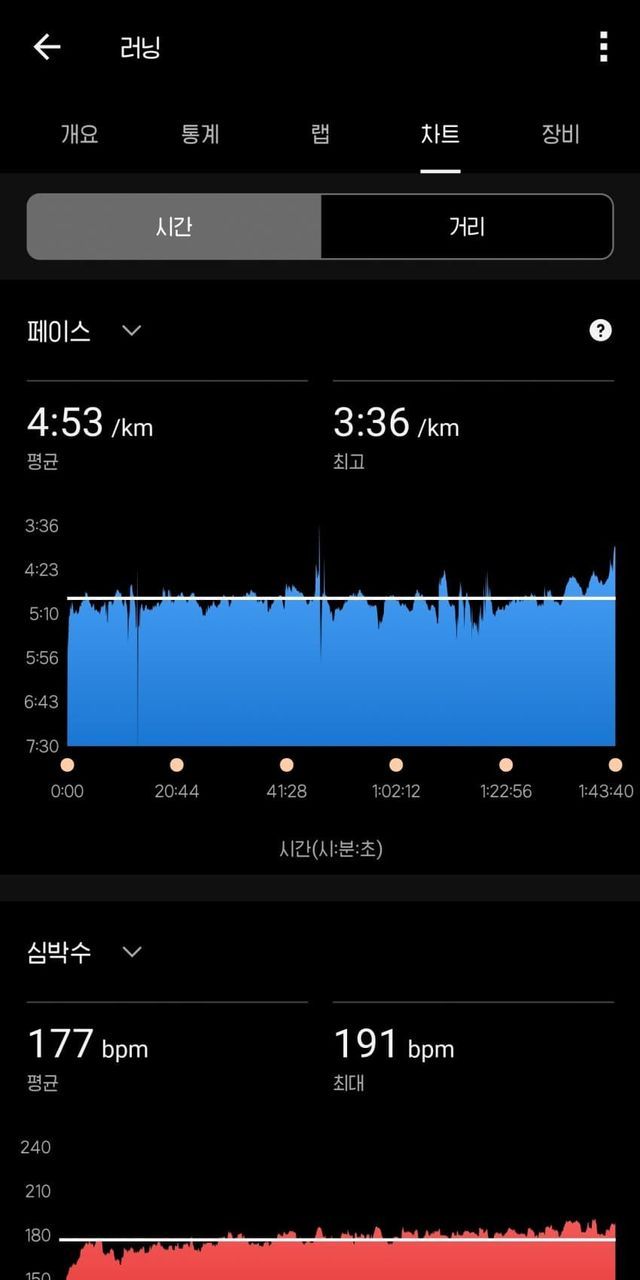Expand the 심박수 chart dropdown
The height and width of the screenshot is (1280, 640).
tap(131, 952)
